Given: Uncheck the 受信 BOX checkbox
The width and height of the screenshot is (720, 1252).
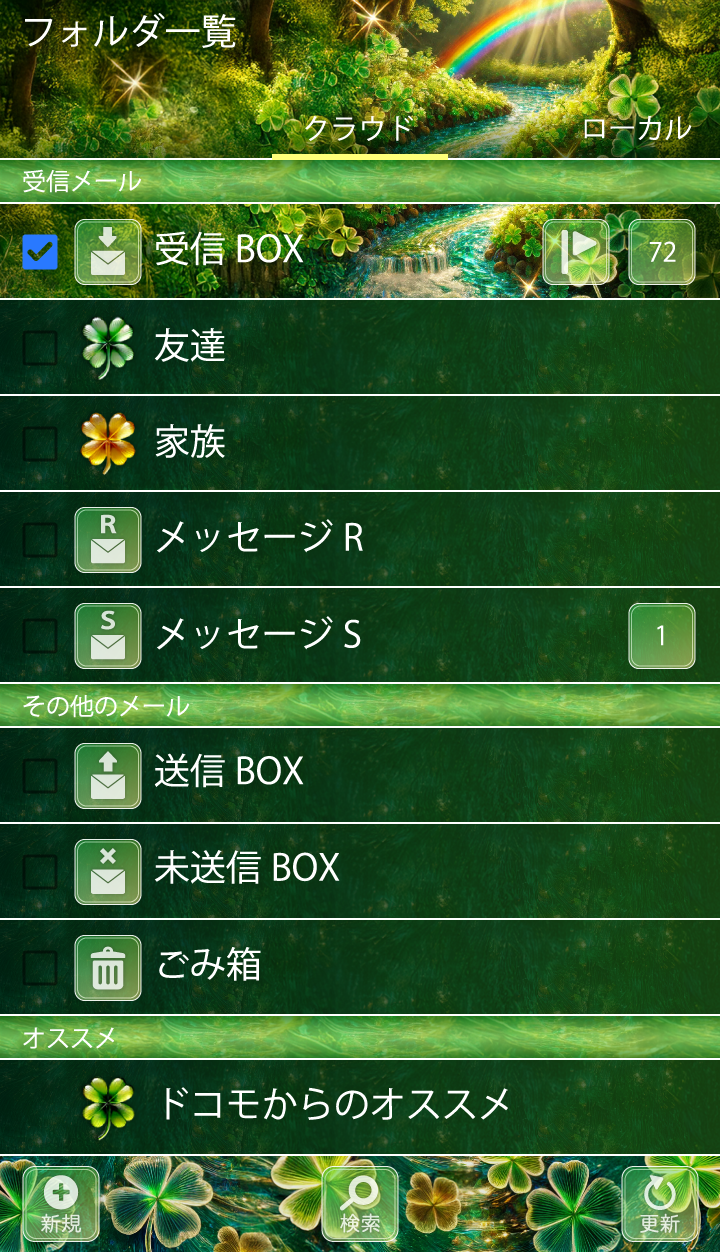Looking at the screenshot, I should [40, 252].
